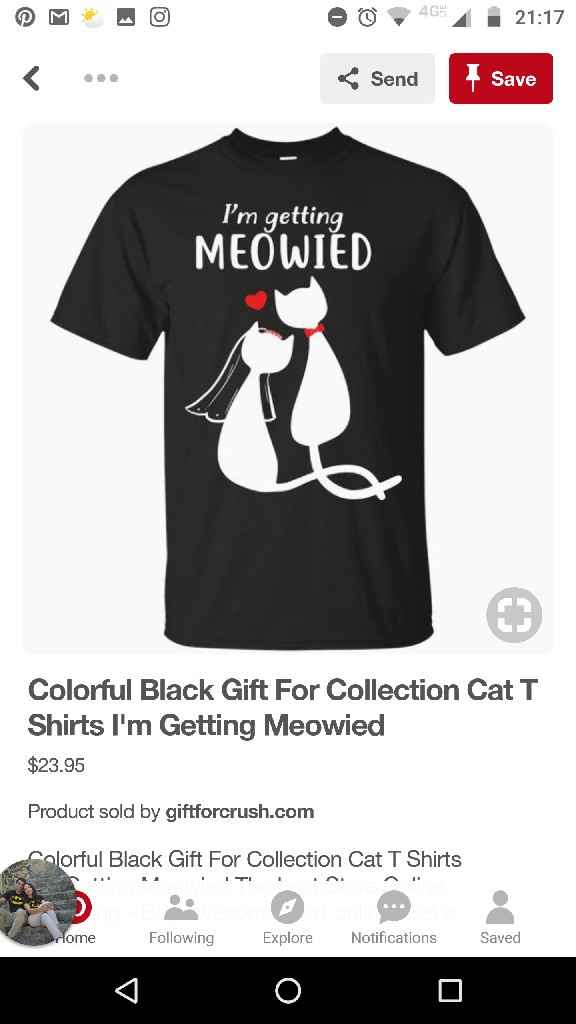Image resolution: width=576 pixels, height=1024 pixels.
Task: Open the system recent apps view
Action: tap(449, 990)
